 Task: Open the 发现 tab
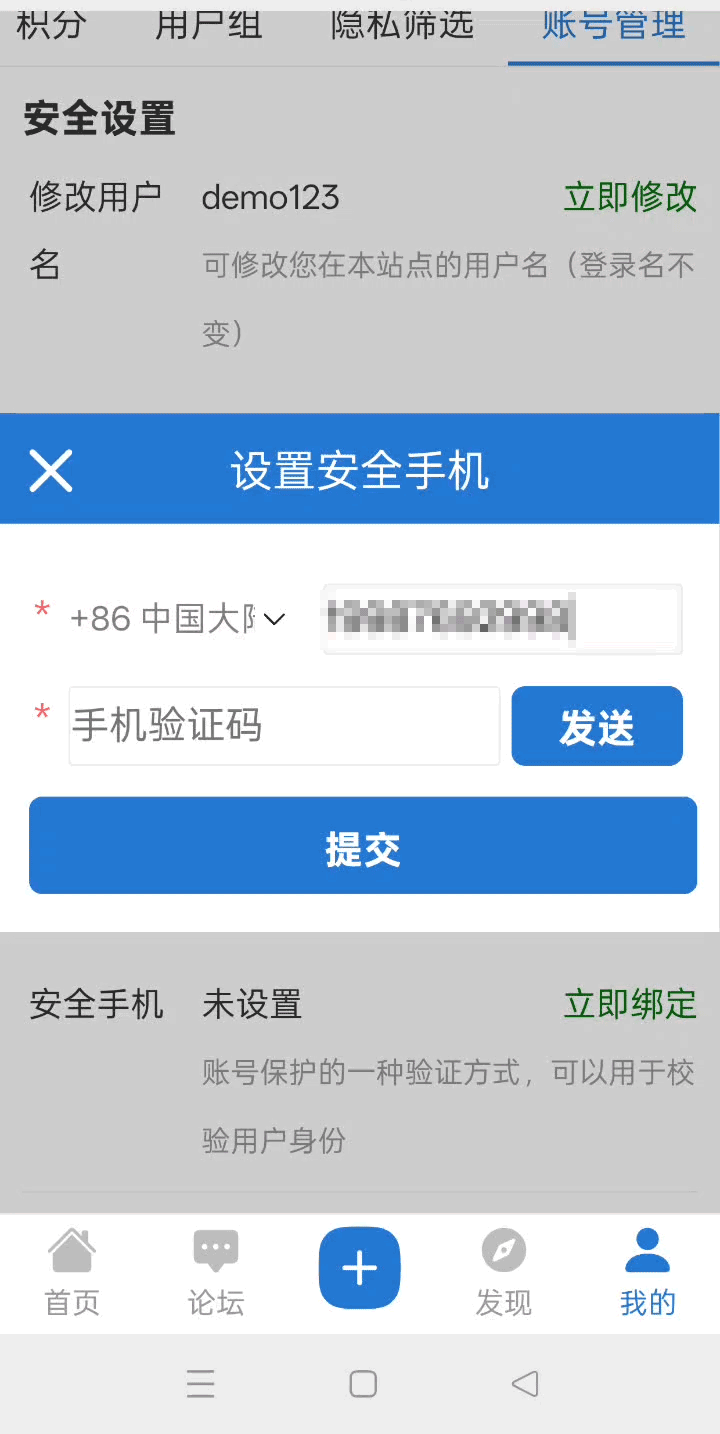[504, 1273]
